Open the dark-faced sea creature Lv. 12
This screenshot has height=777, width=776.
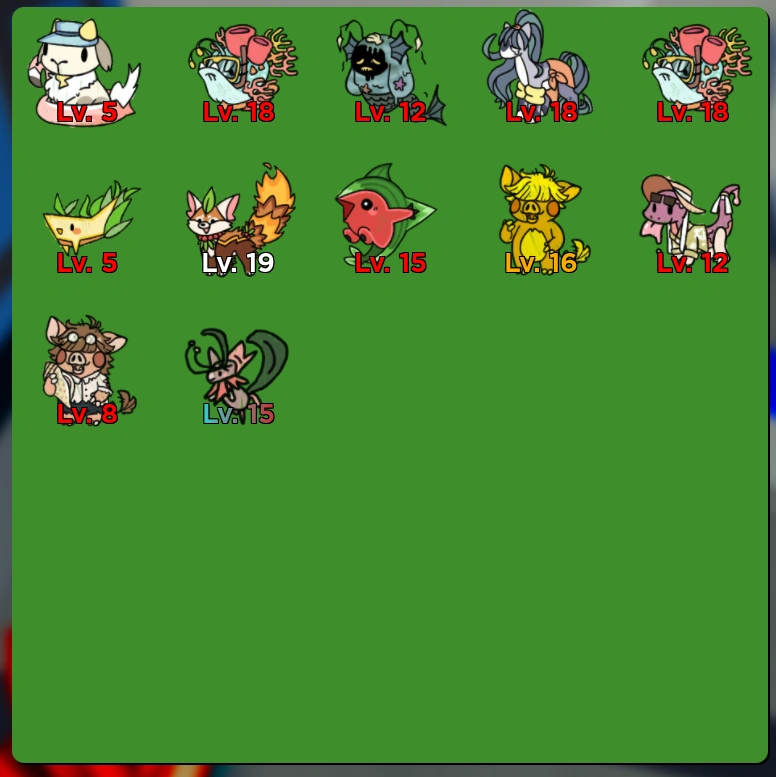click(x=388, y=70)
